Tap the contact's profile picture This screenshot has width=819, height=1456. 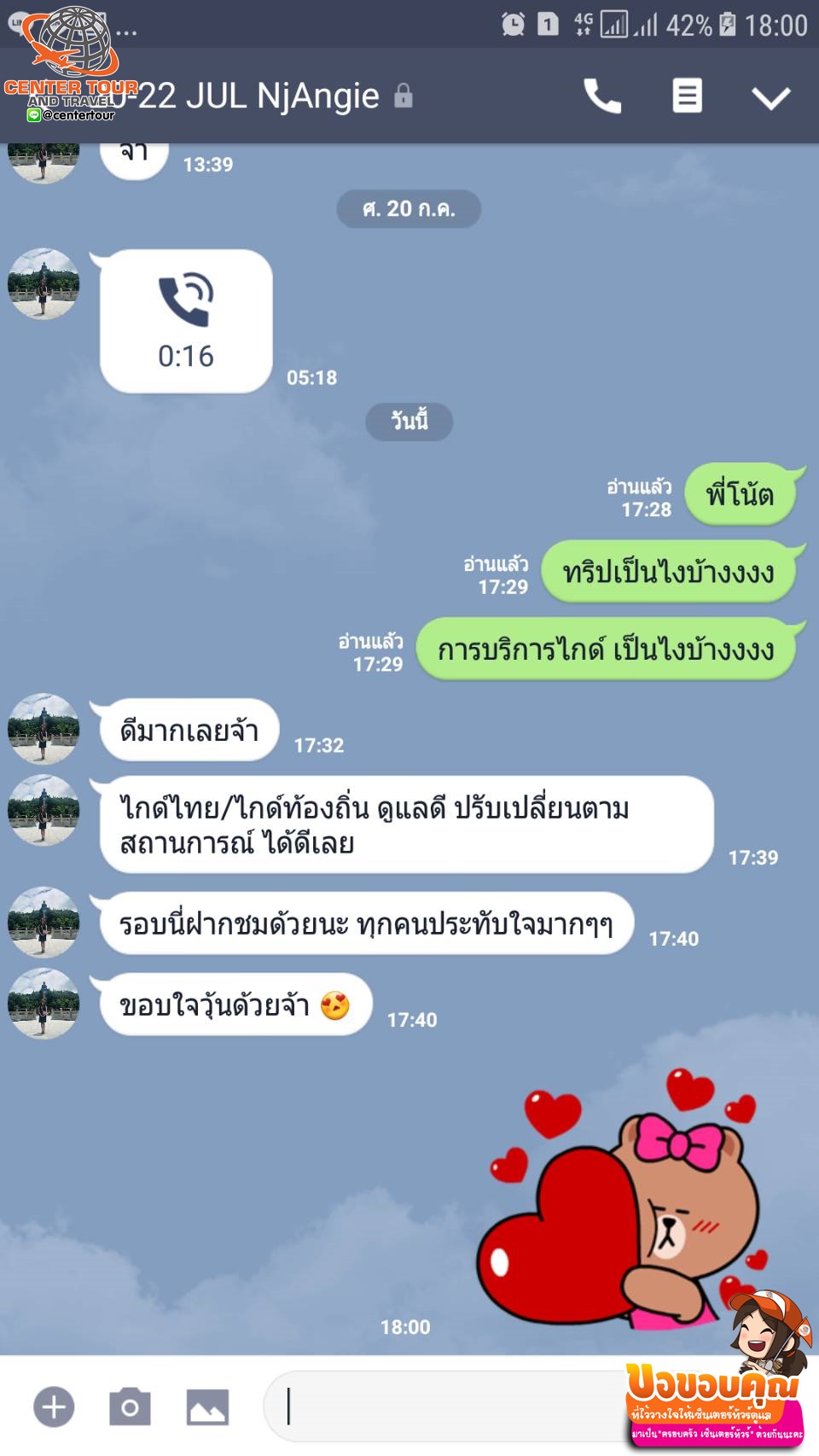[x=44, y=730]
